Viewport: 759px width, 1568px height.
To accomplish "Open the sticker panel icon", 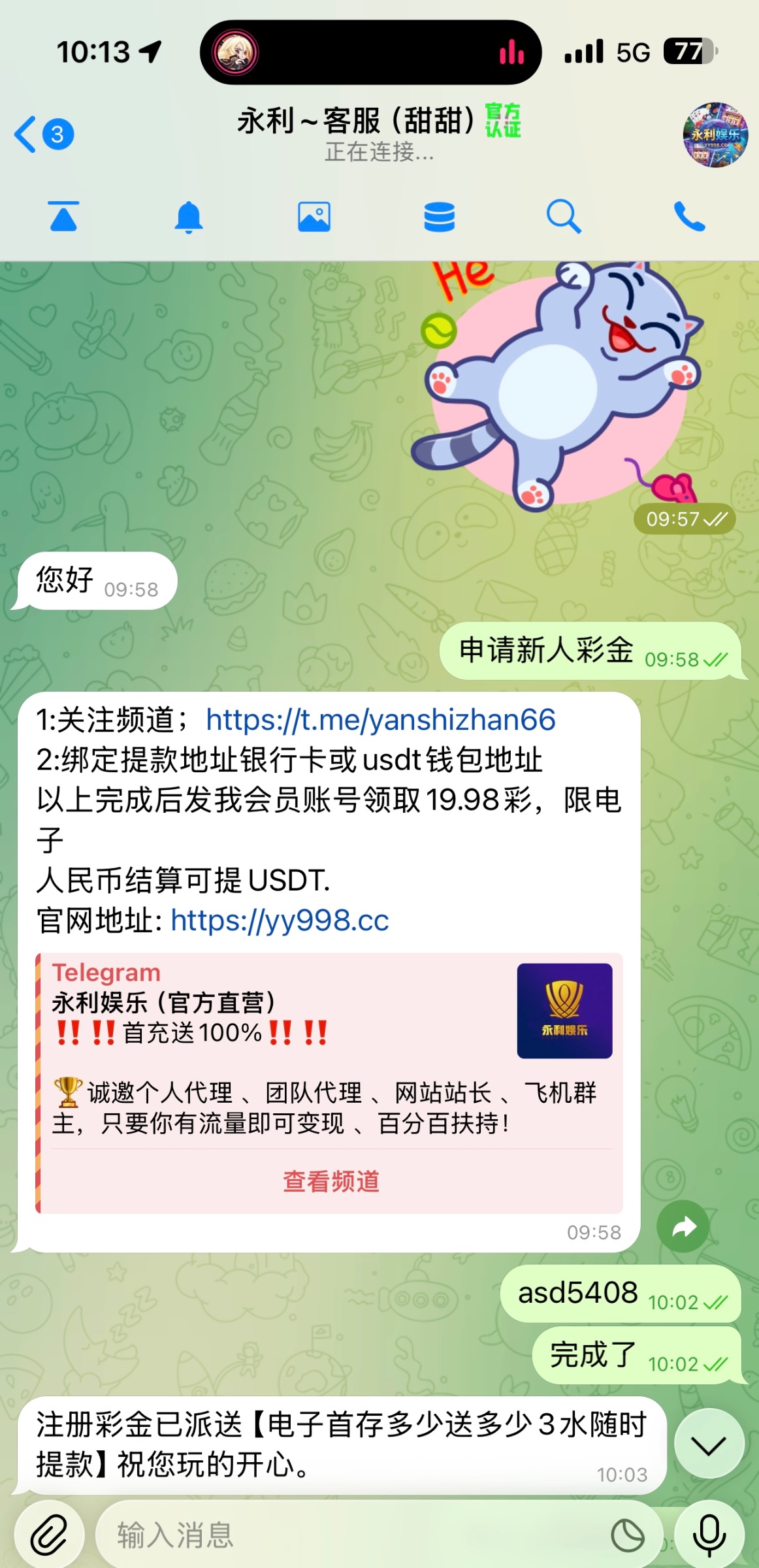I will (x=628, y=1535).
